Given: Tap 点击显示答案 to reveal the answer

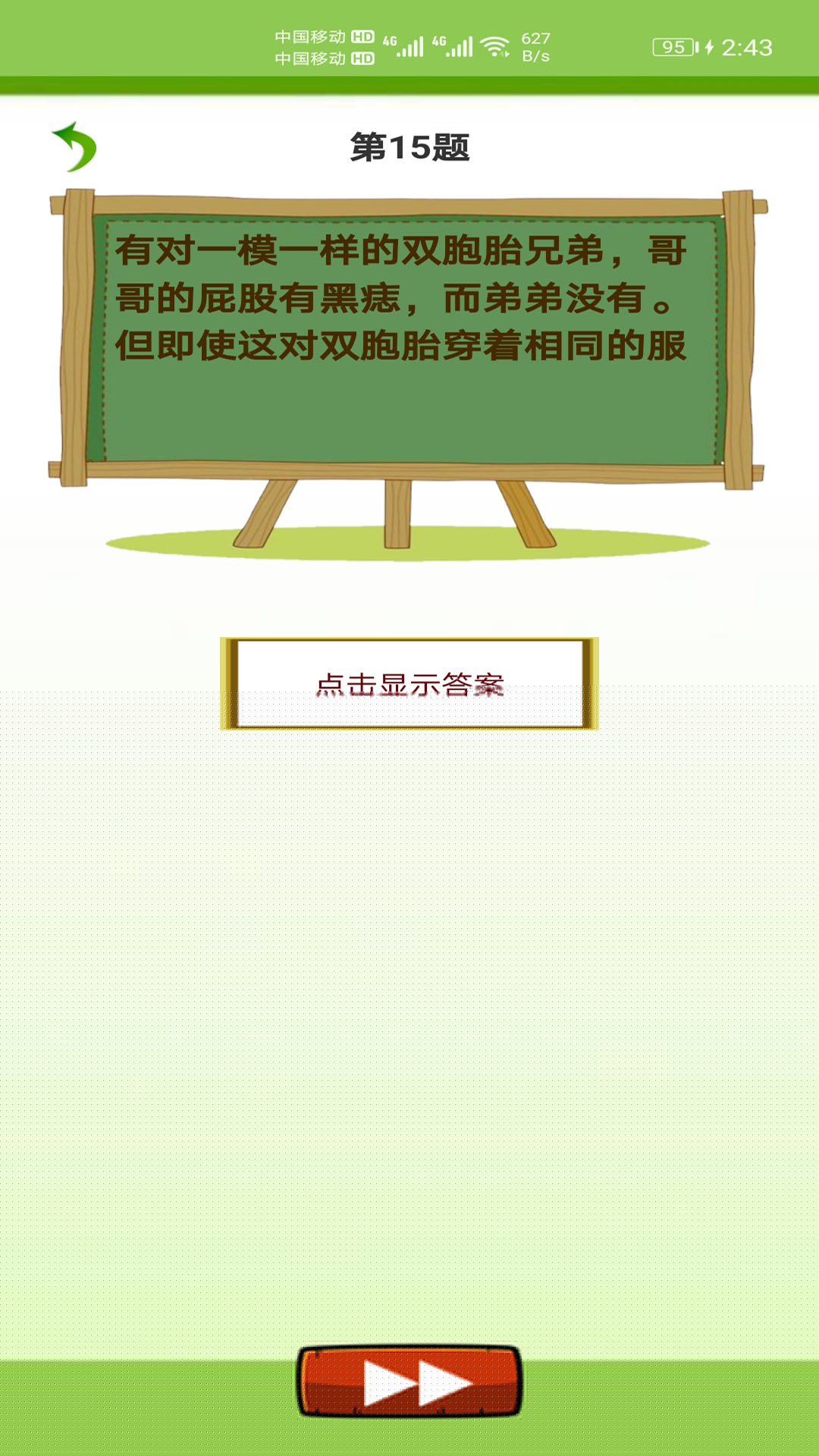Looking at the screenshot, I should (x=409, y=684).
